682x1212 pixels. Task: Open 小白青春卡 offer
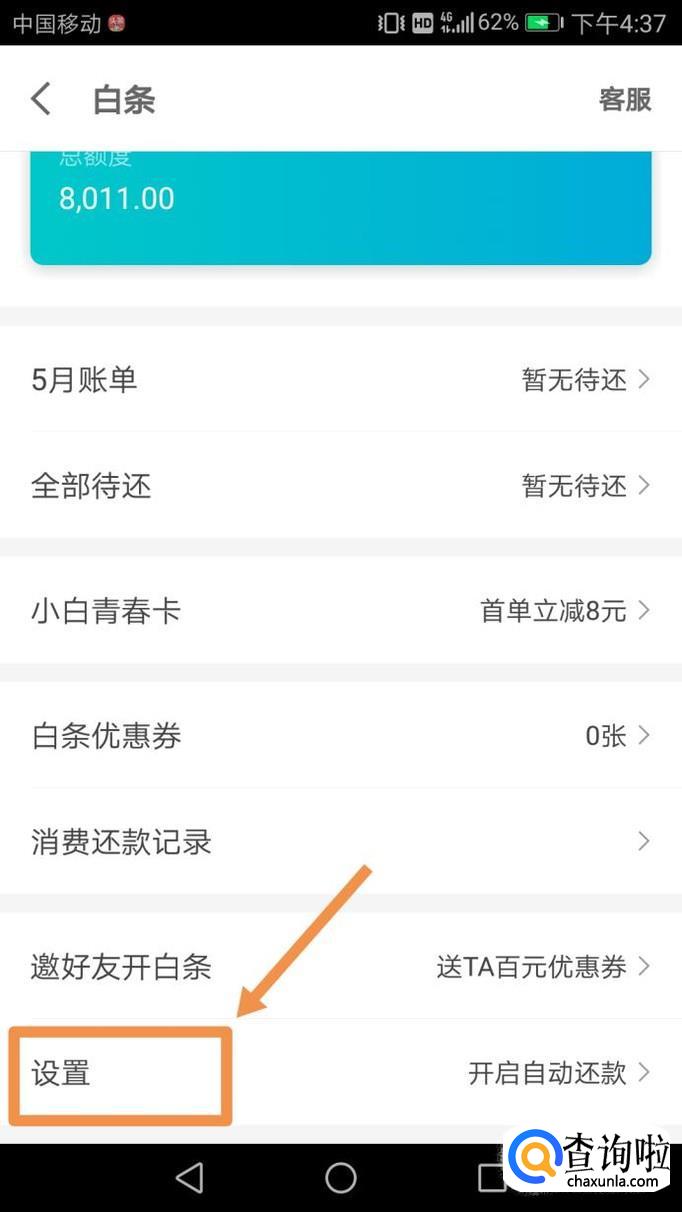(340, 611)
